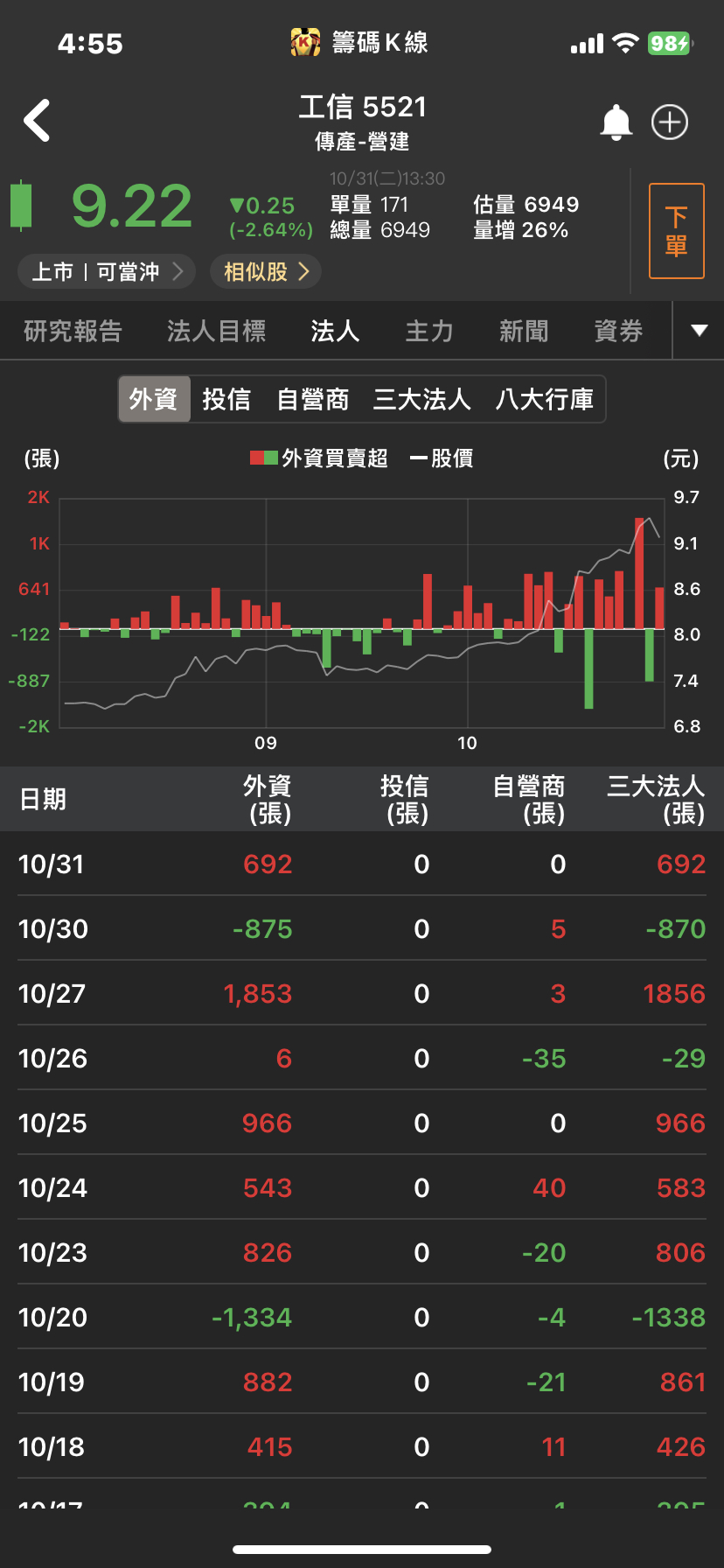Viewport: 724px width, 1568px height.
Task: Open the 新聞 tab
Action: coord(524,331)
